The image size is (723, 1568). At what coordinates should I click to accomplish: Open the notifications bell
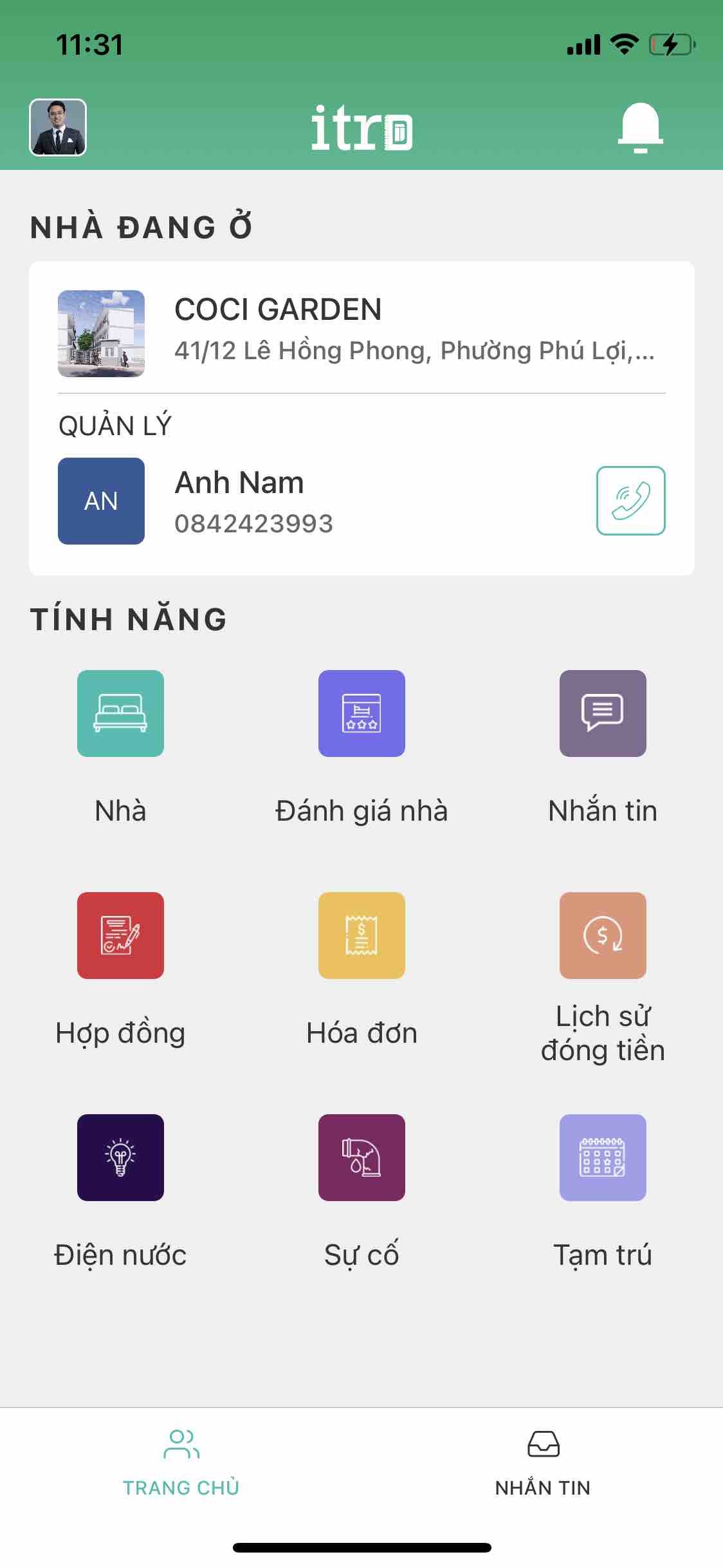coord(640,128)
